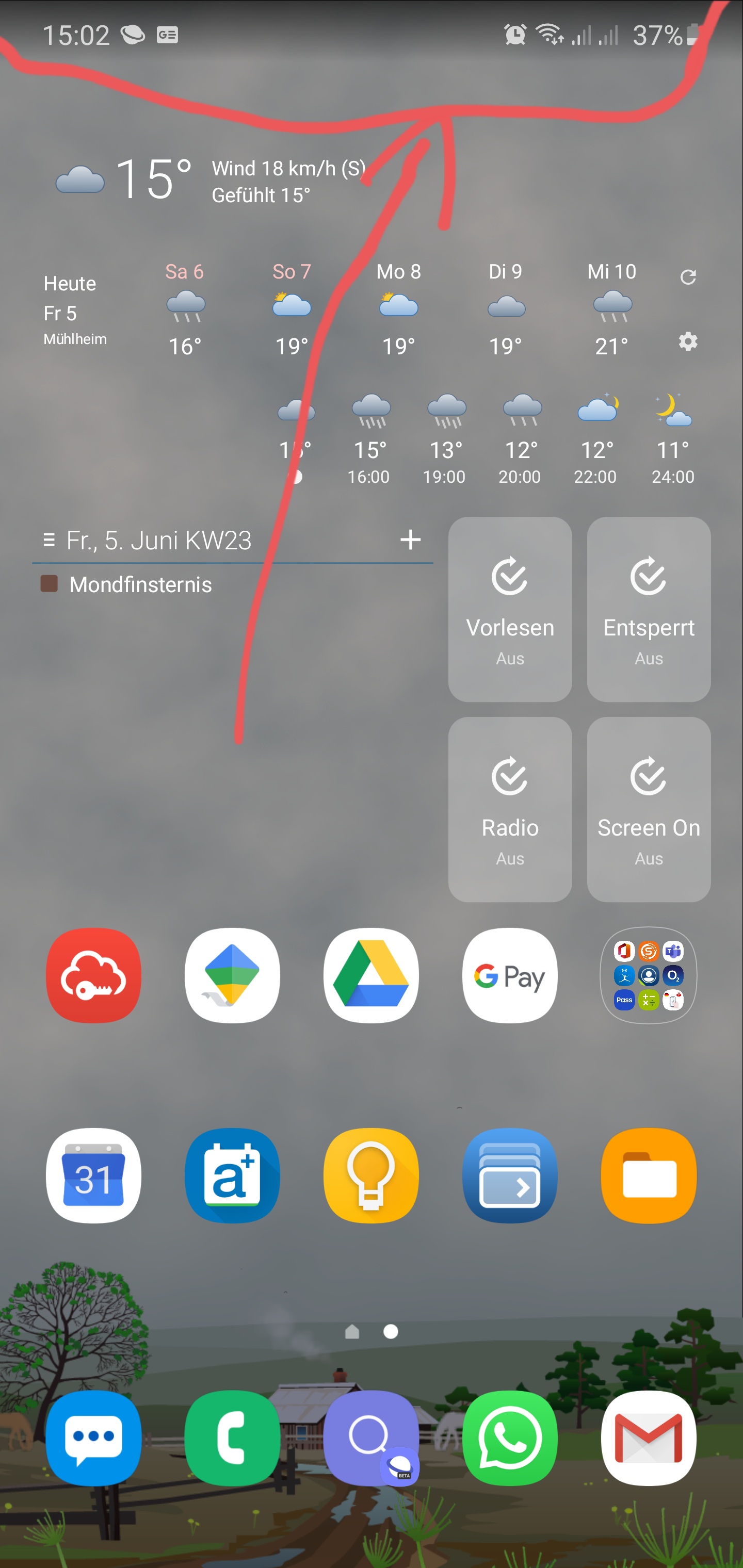Open the Google Drive app
This screenshot has height=1568, width=743.
tap(371, 975)
